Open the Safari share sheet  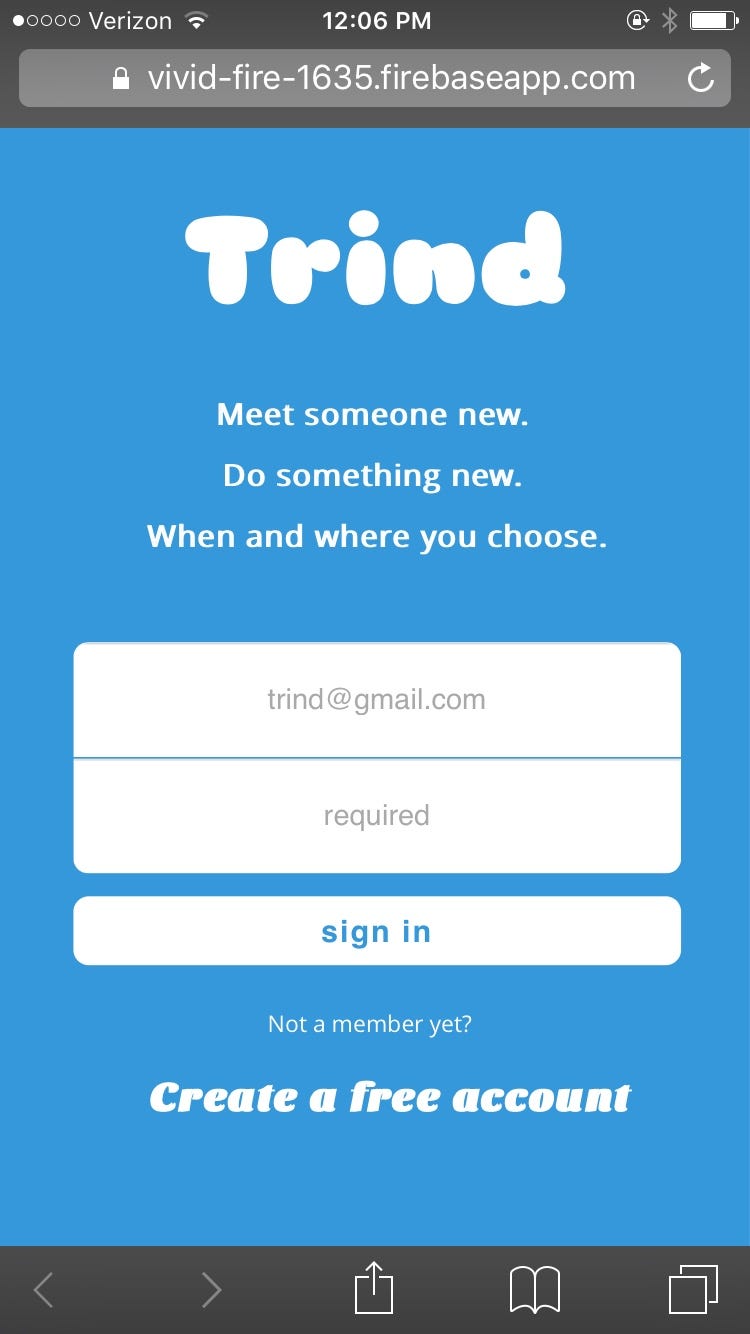click(x=375, y=1288)
